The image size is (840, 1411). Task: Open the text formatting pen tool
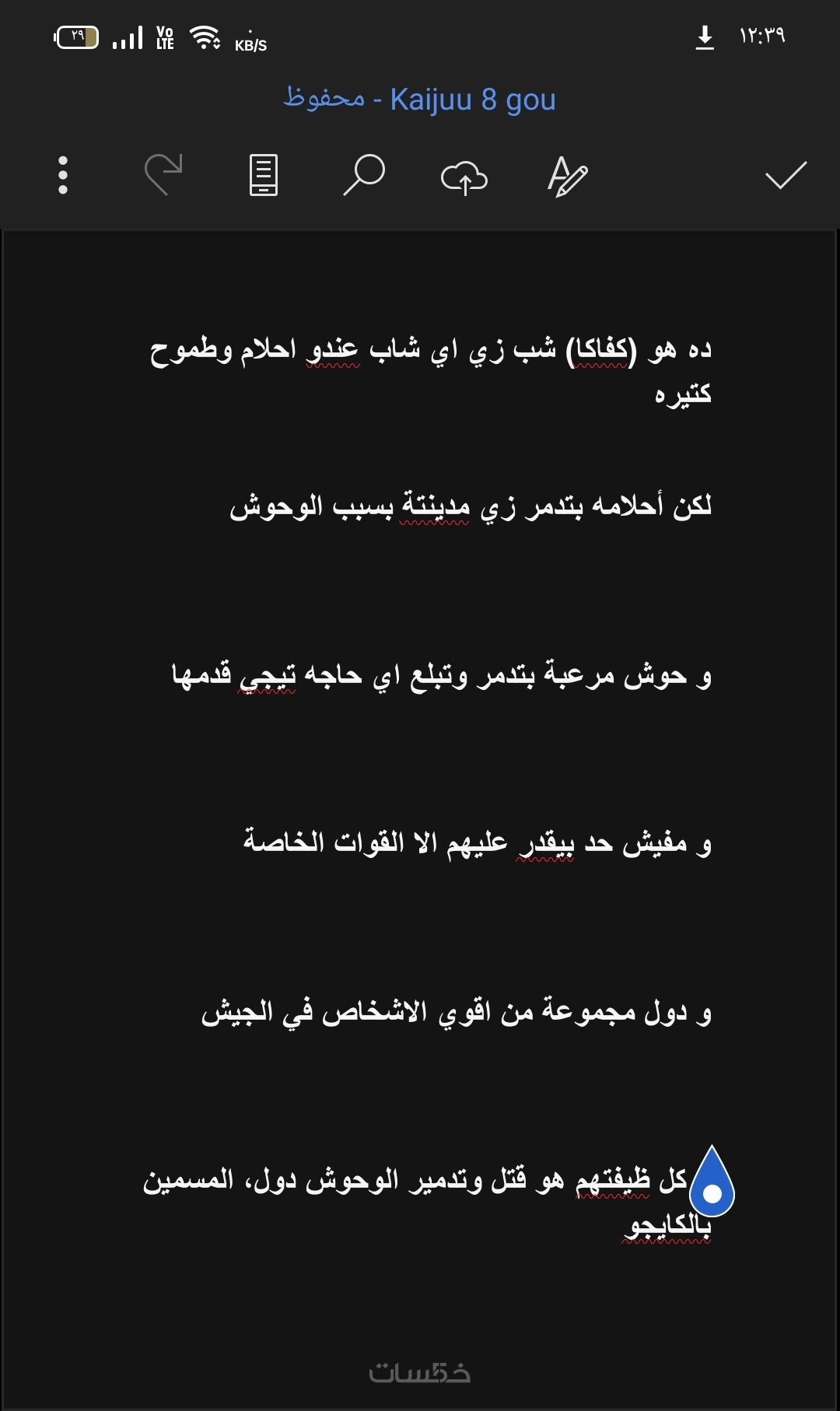(568, 176)
